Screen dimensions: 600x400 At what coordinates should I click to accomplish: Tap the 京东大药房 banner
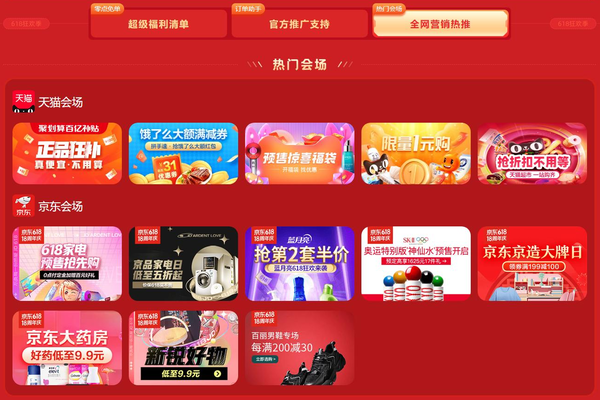coord(67,348)
